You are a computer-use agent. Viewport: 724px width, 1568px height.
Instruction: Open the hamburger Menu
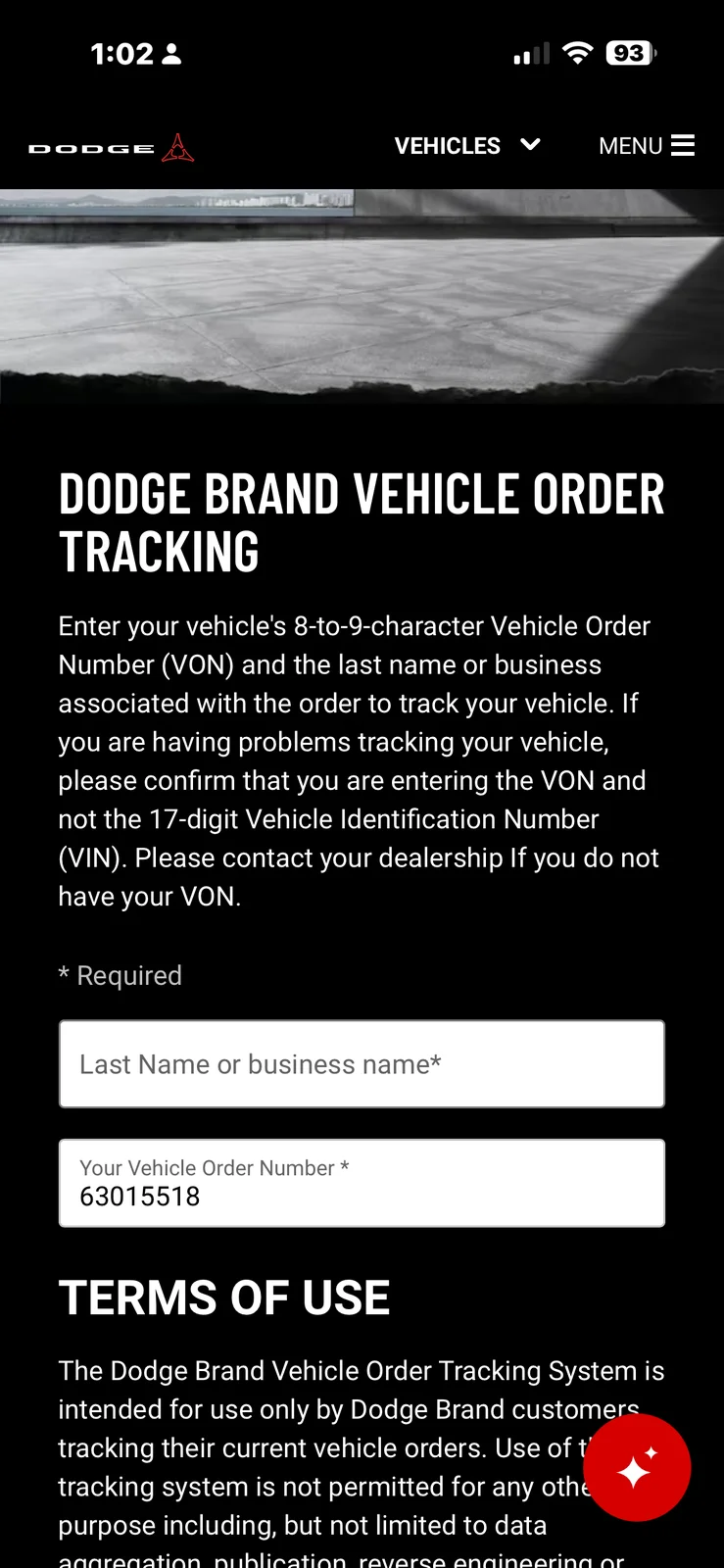(x=647, y=146)
